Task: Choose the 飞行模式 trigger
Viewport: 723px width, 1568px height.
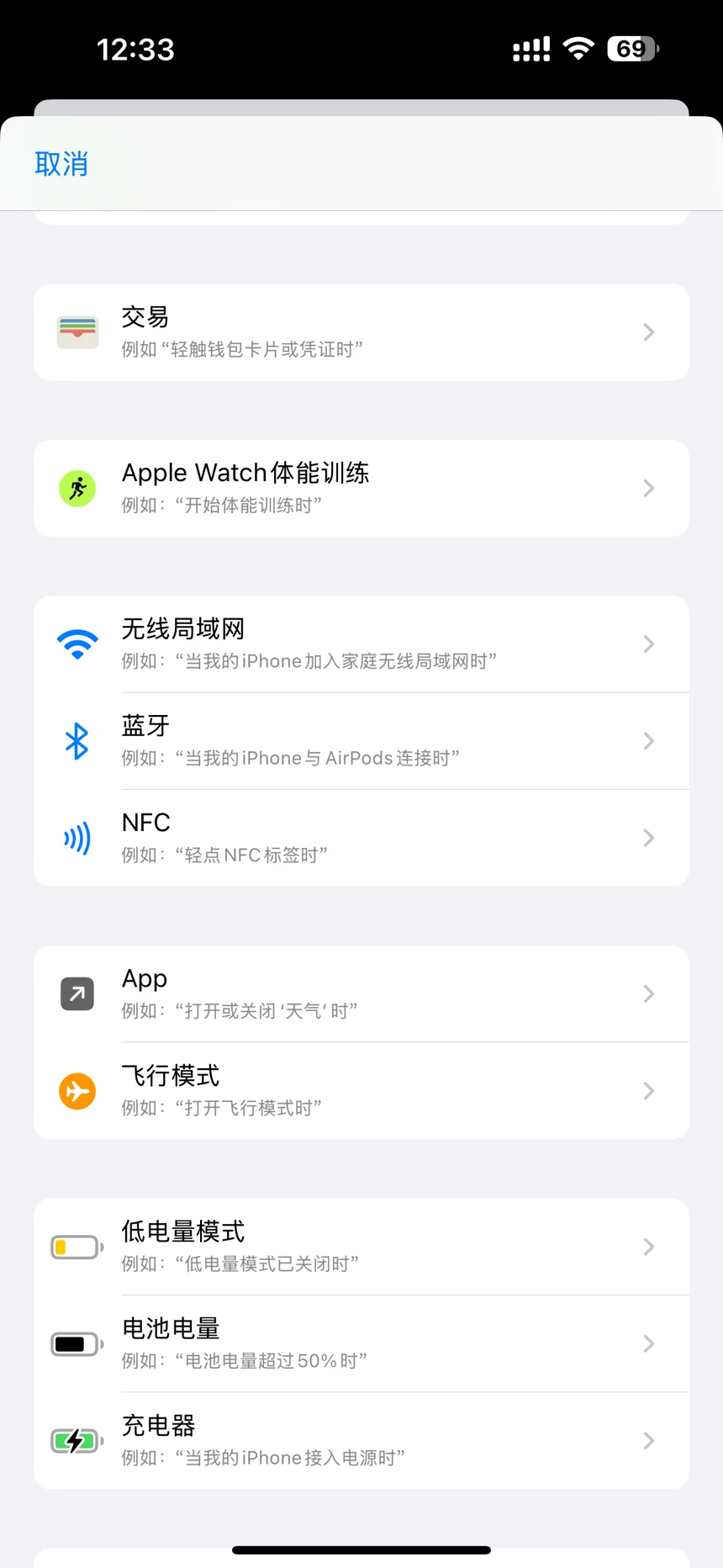Action: point(361,1091)
